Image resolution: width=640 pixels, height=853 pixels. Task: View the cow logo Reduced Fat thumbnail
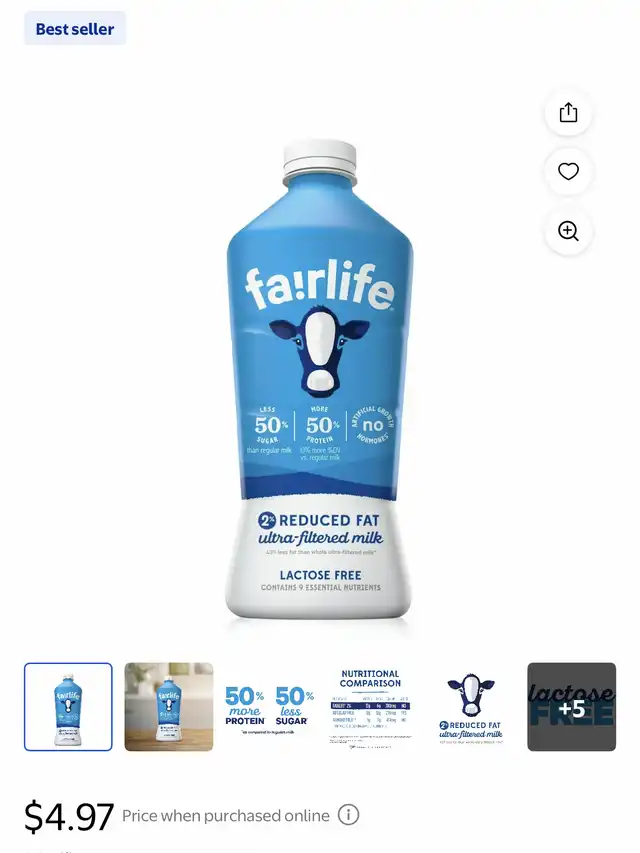click(471, 707)
